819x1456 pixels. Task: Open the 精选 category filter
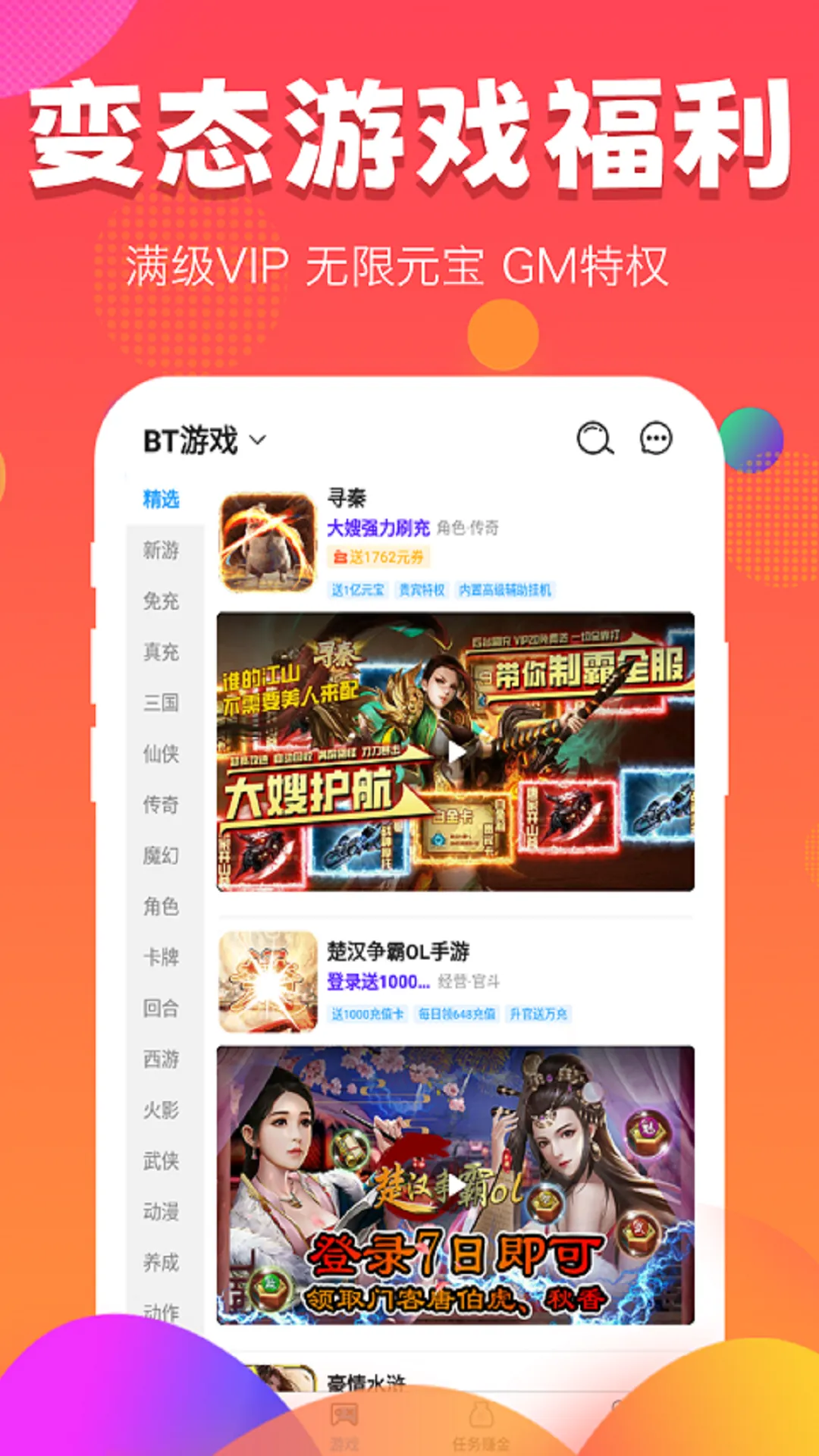click(159, 500)
